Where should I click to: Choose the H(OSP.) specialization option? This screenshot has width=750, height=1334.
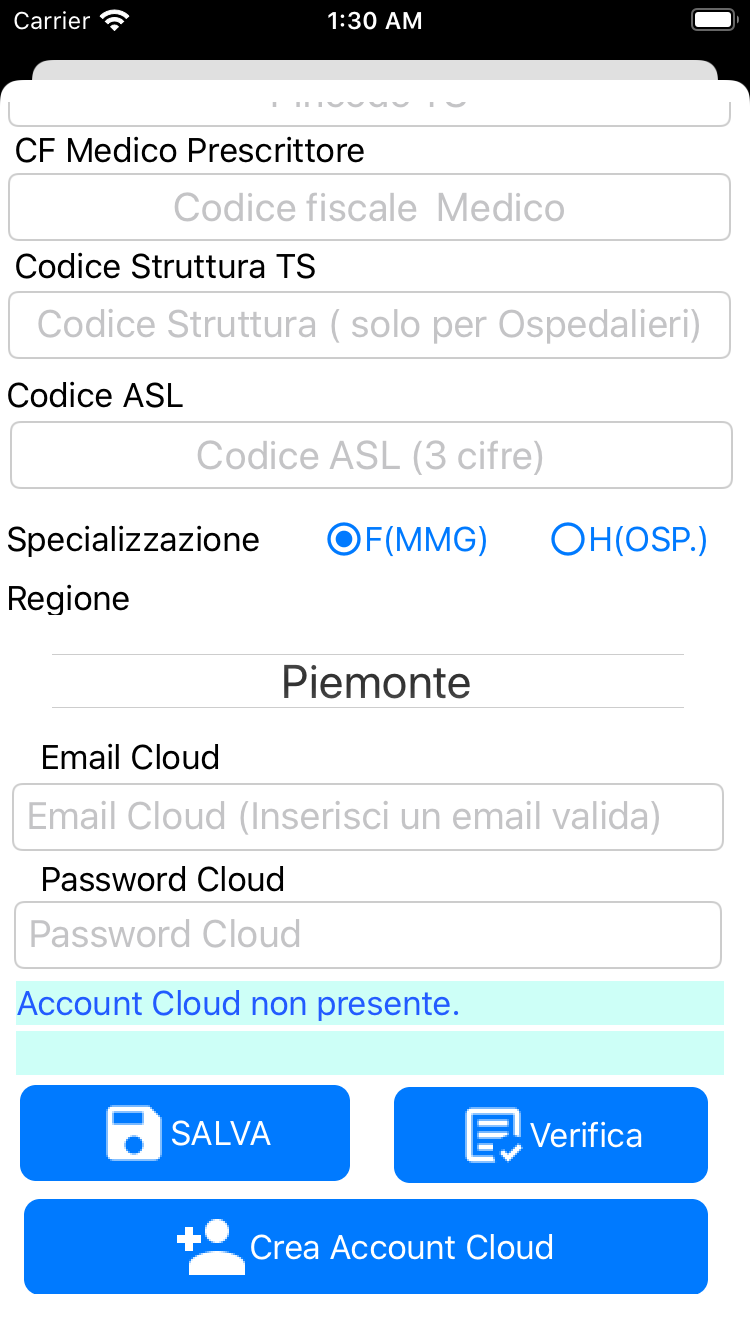click(630, 540)
